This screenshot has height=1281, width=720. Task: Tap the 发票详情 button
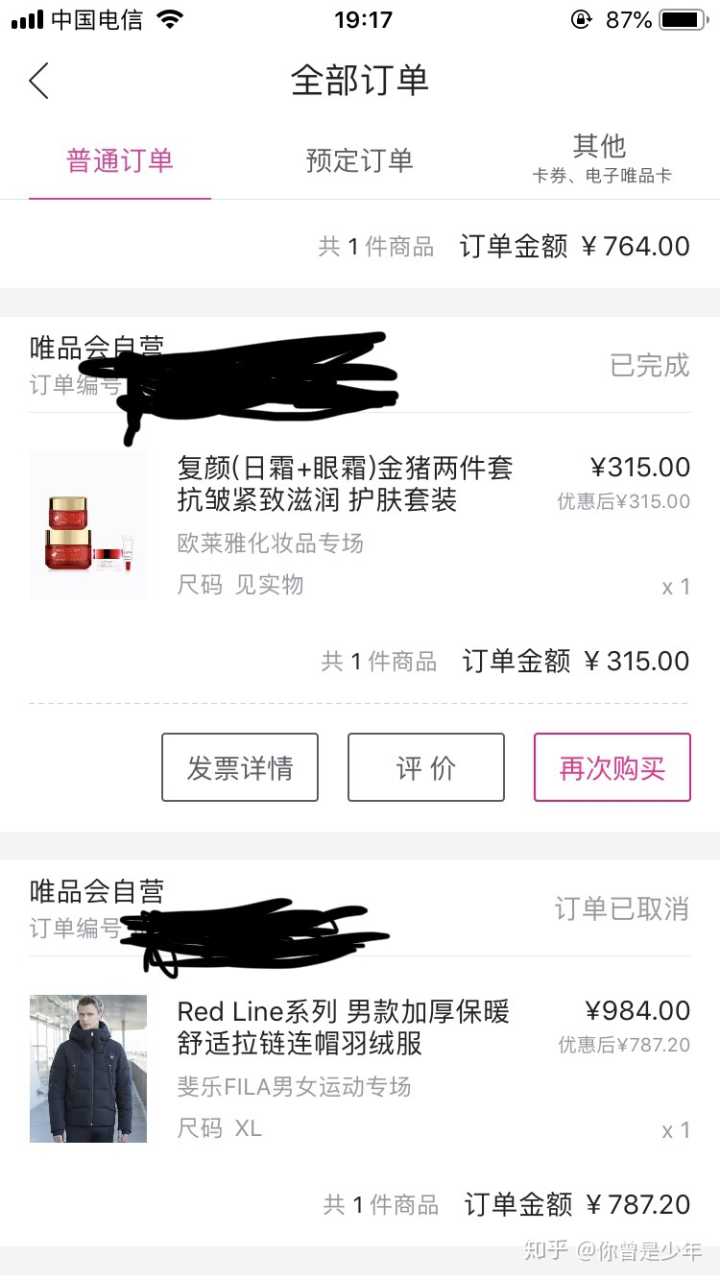240,768
